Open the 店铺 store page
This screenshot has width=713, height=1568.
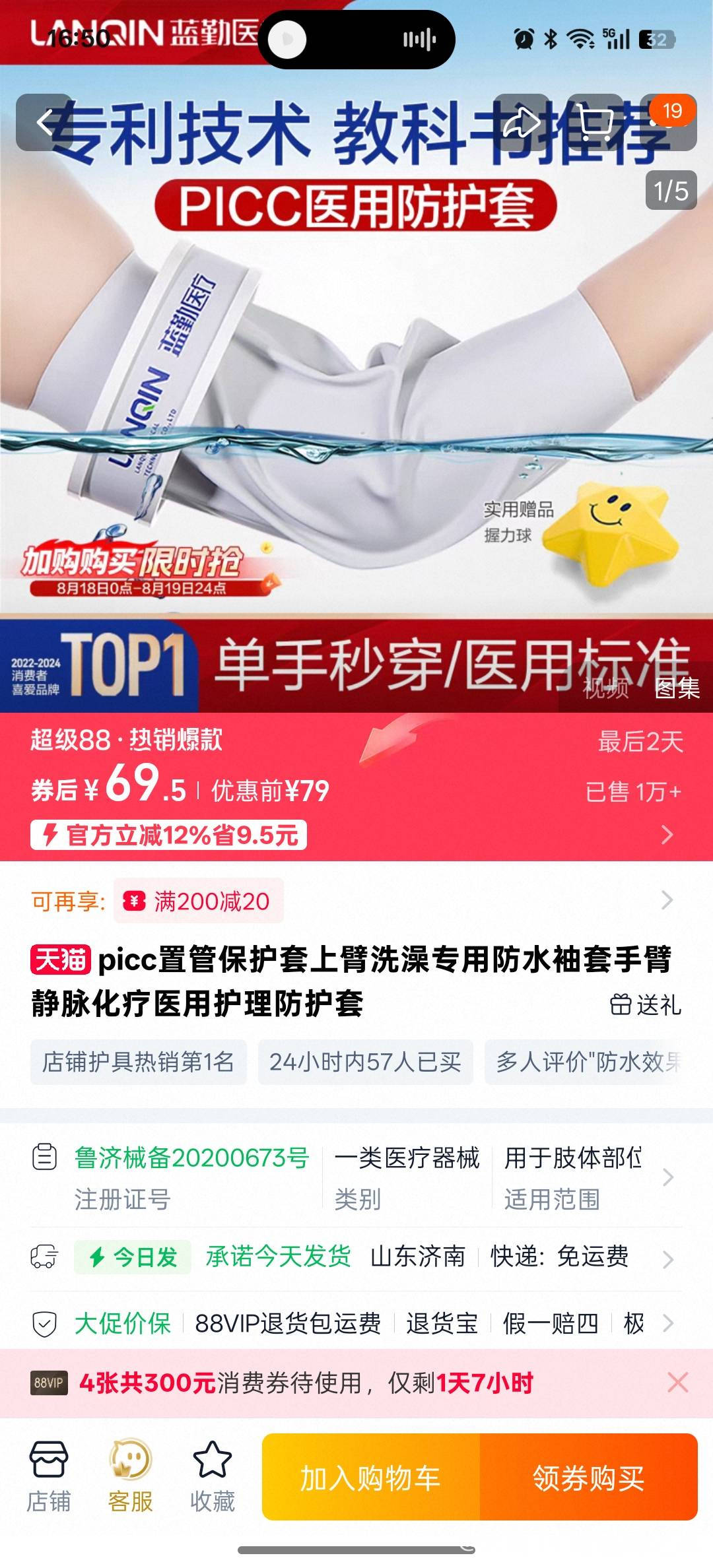48,1477
